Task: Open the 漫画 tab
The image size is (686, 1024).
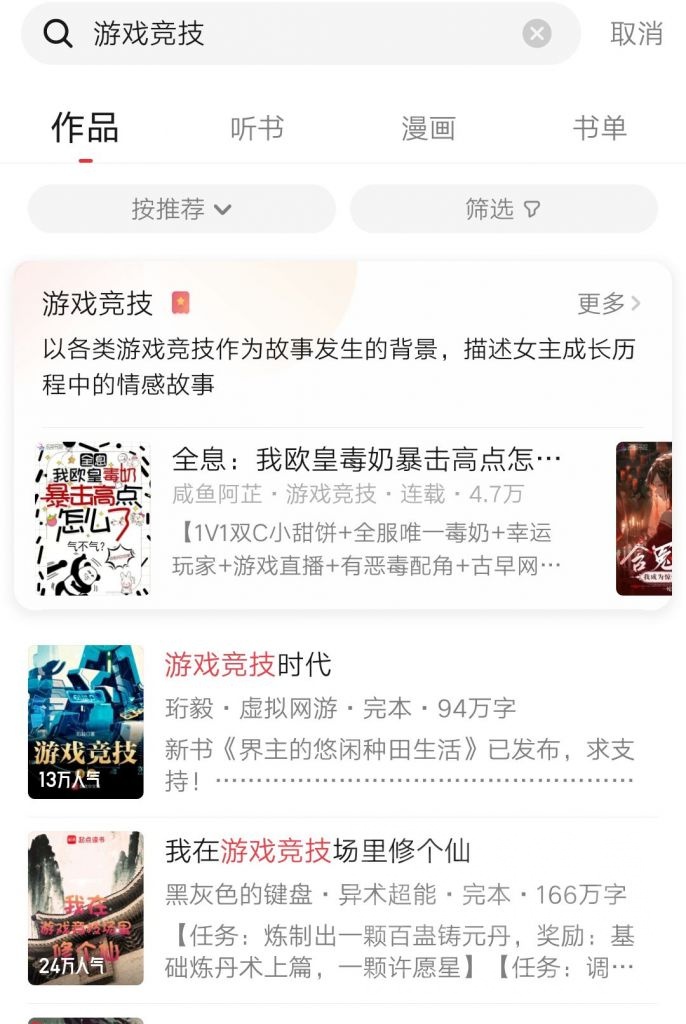Action: pyautogui.click(x=428, y=129)
